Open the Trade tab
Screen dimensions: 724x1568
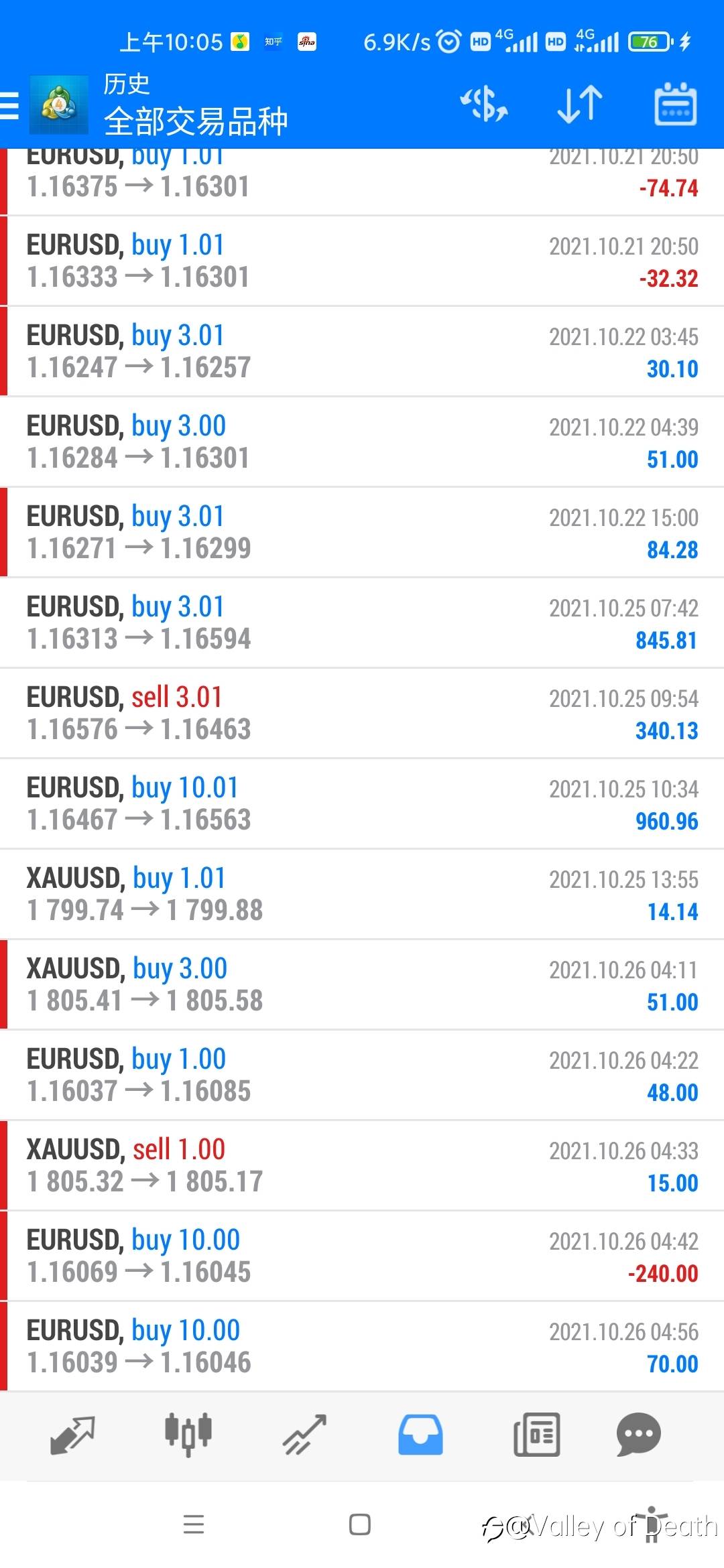304,1435
